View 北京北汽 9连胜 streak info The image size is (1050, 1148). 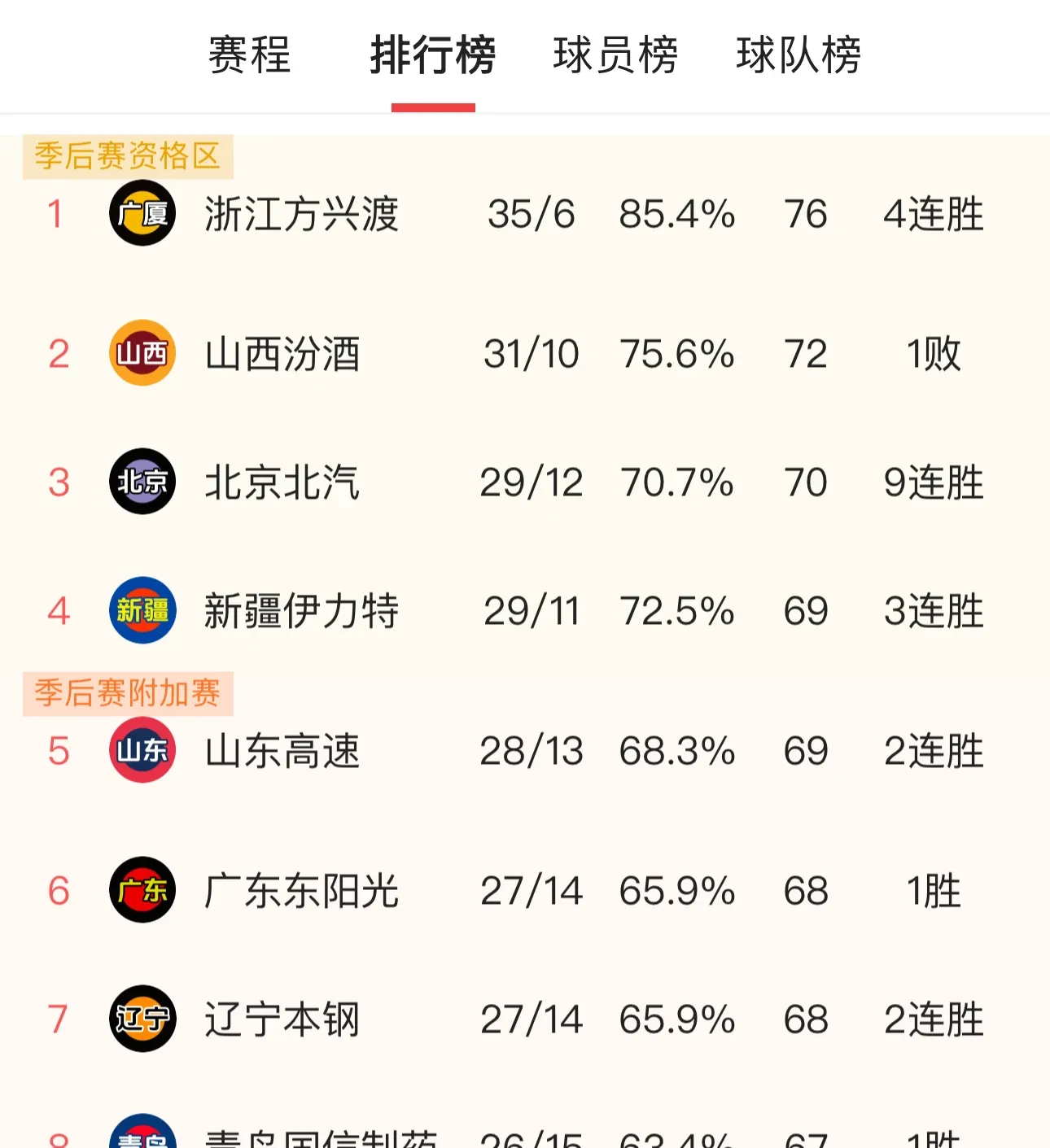(x=933, y=482)
